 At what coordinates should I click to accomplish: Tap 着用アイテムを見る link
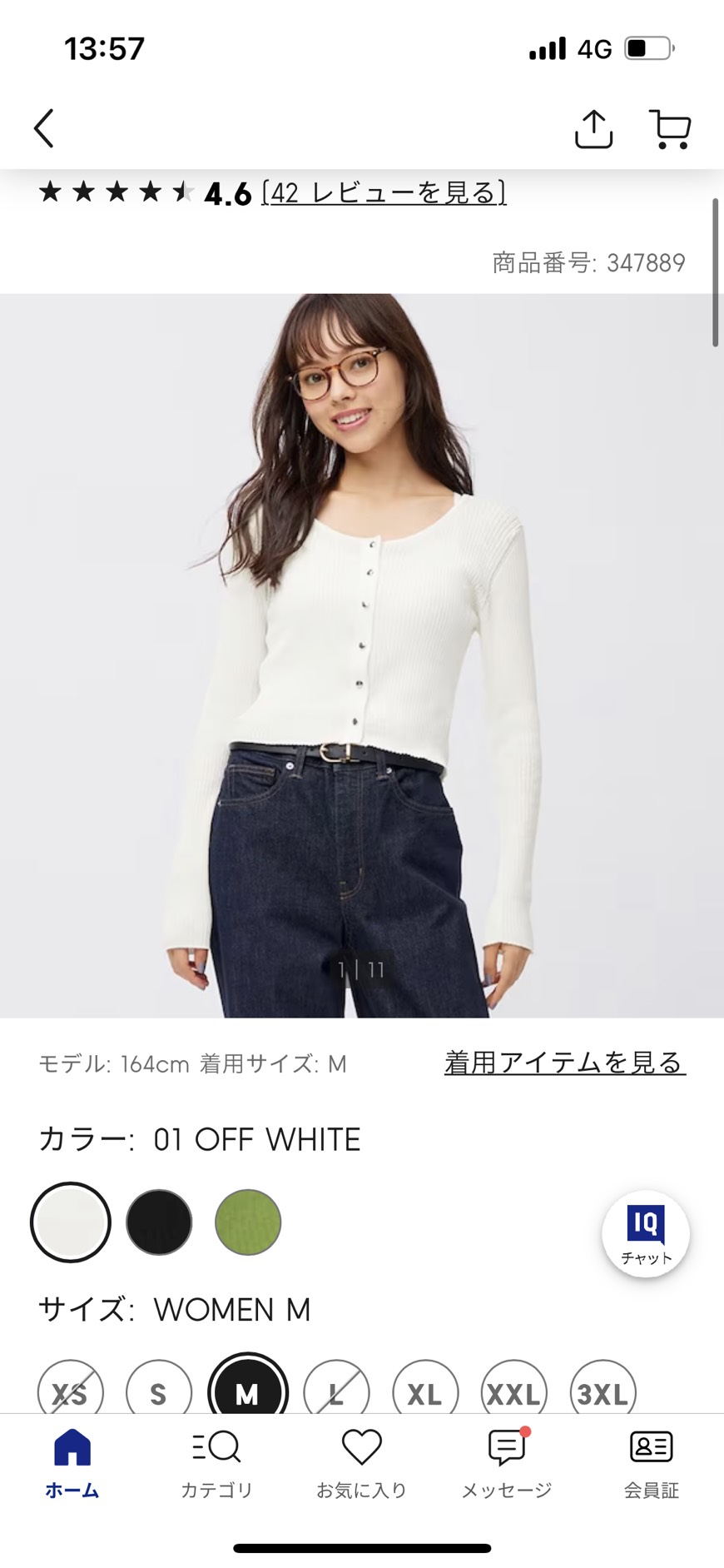point(565,1063)
